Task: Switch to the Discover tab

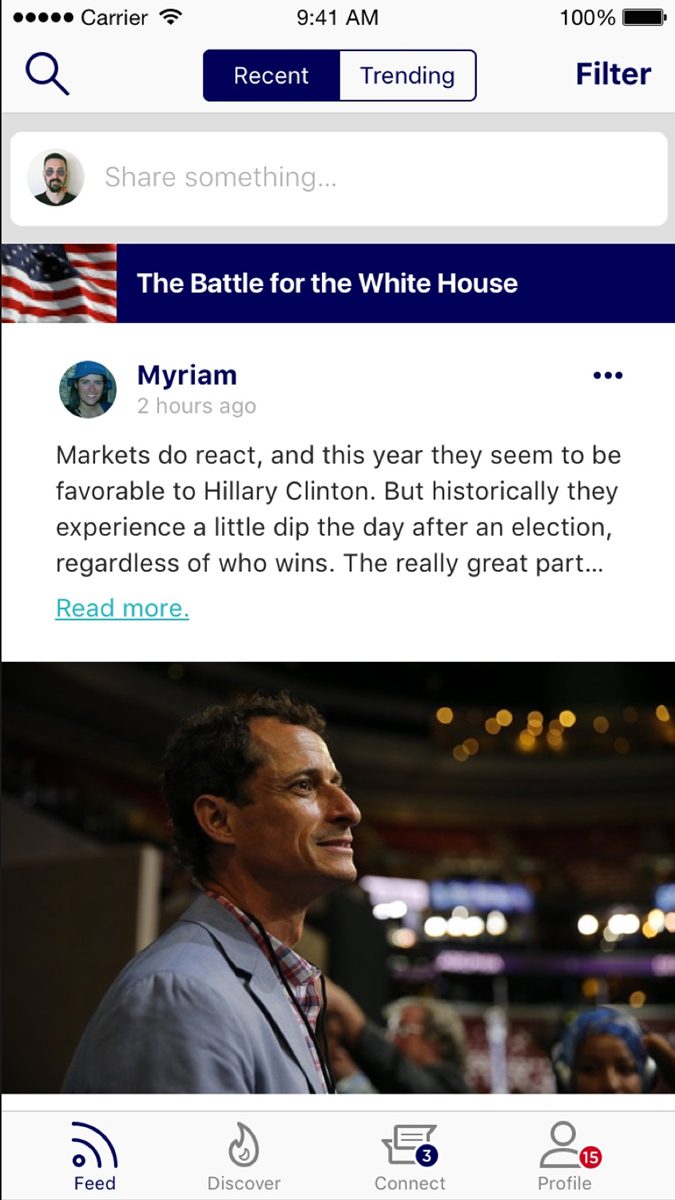Action: coord(244,1157)
